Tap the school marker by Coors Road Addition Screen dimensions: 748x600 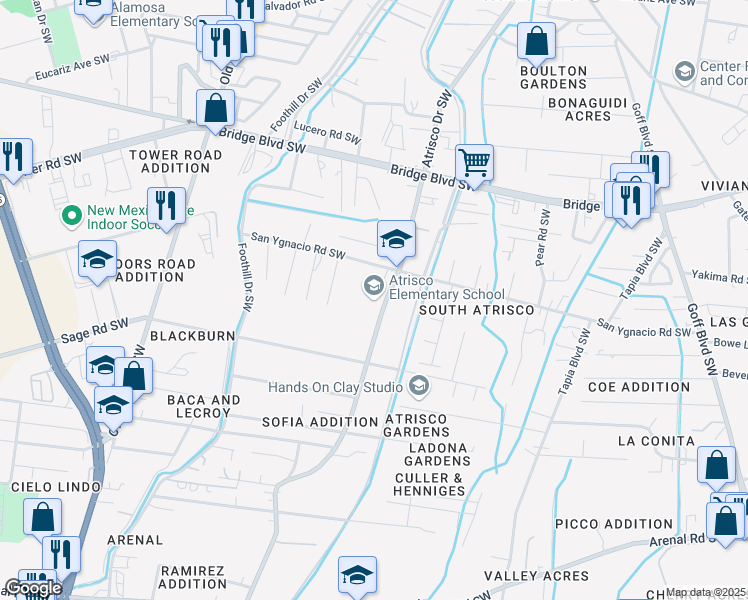(x=97, y=260)
